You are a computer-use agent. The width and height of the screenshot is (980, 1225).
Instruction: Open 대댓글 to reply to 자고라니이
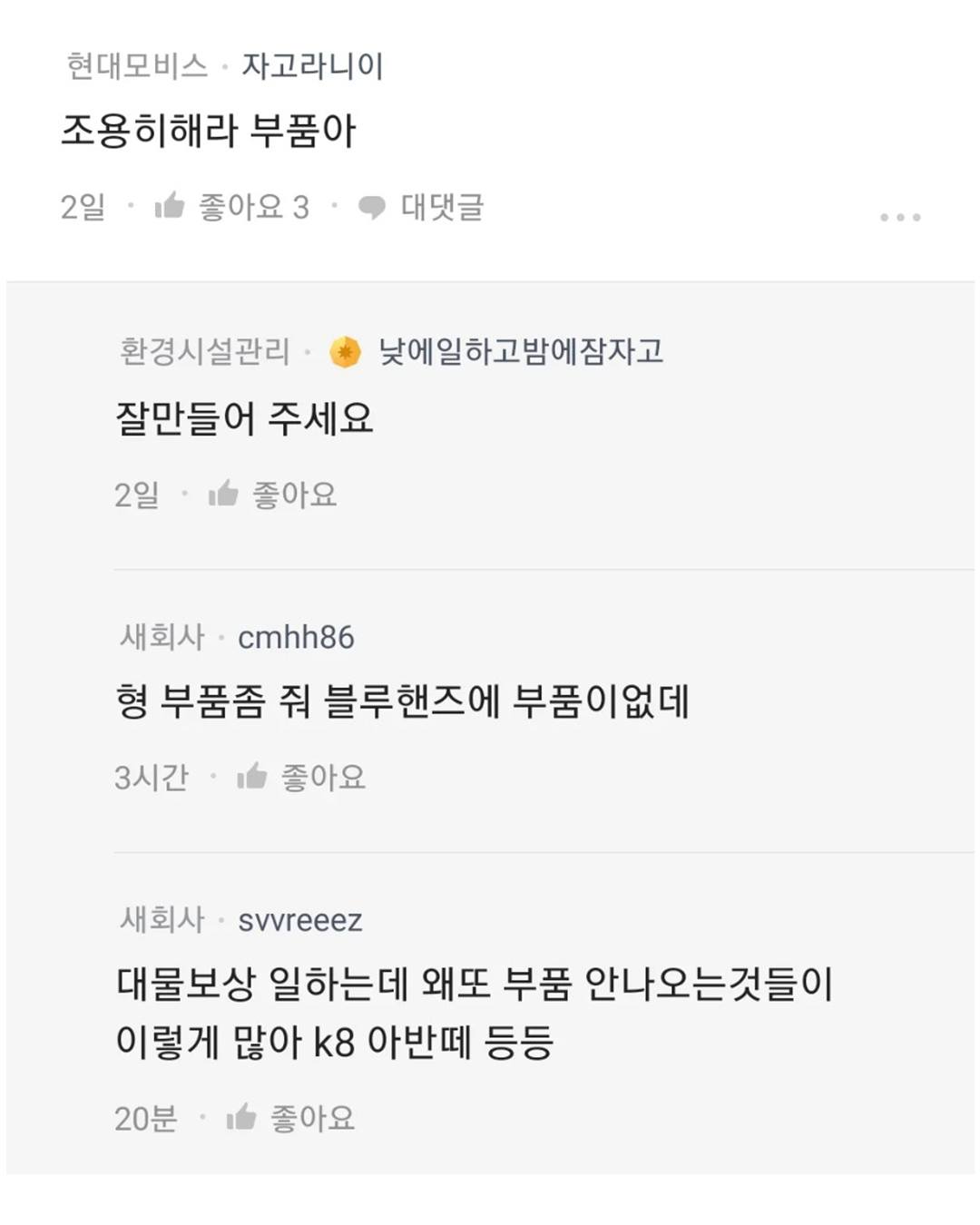pos(422,208)
